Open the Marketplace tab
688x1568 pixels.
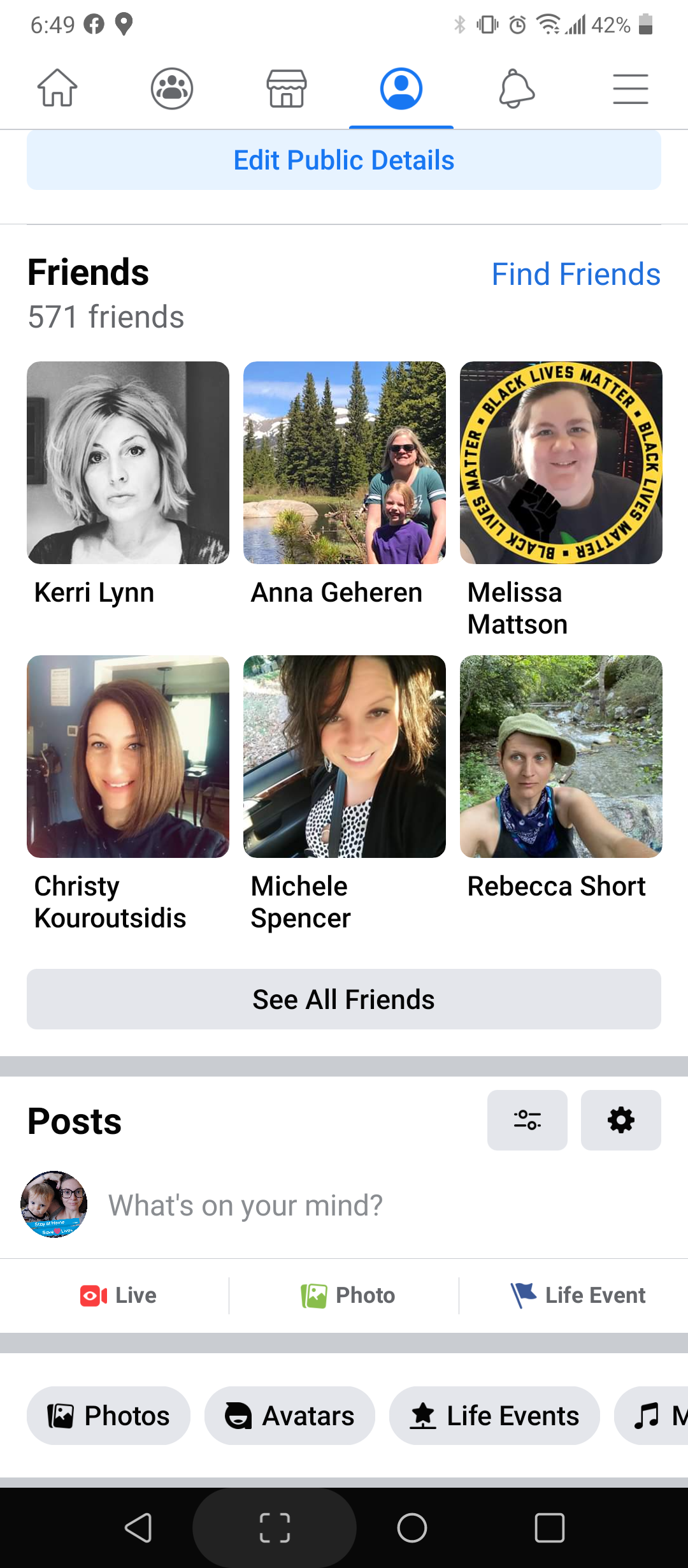click(x=287, y=89)
